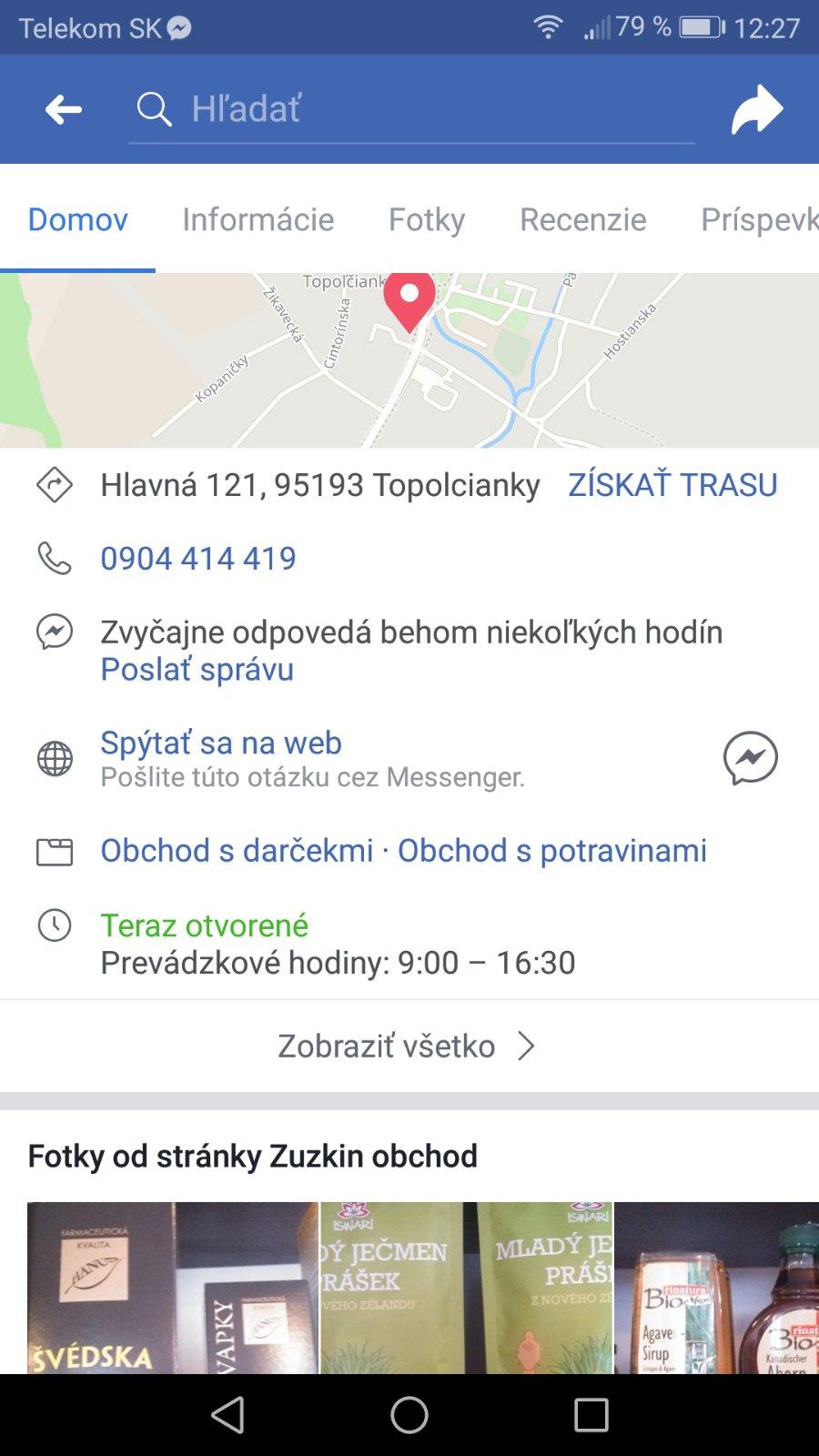Open the Obchod s darčekmi category
The width and height of the screenshot is (819, 1456).
pos(237,850)
